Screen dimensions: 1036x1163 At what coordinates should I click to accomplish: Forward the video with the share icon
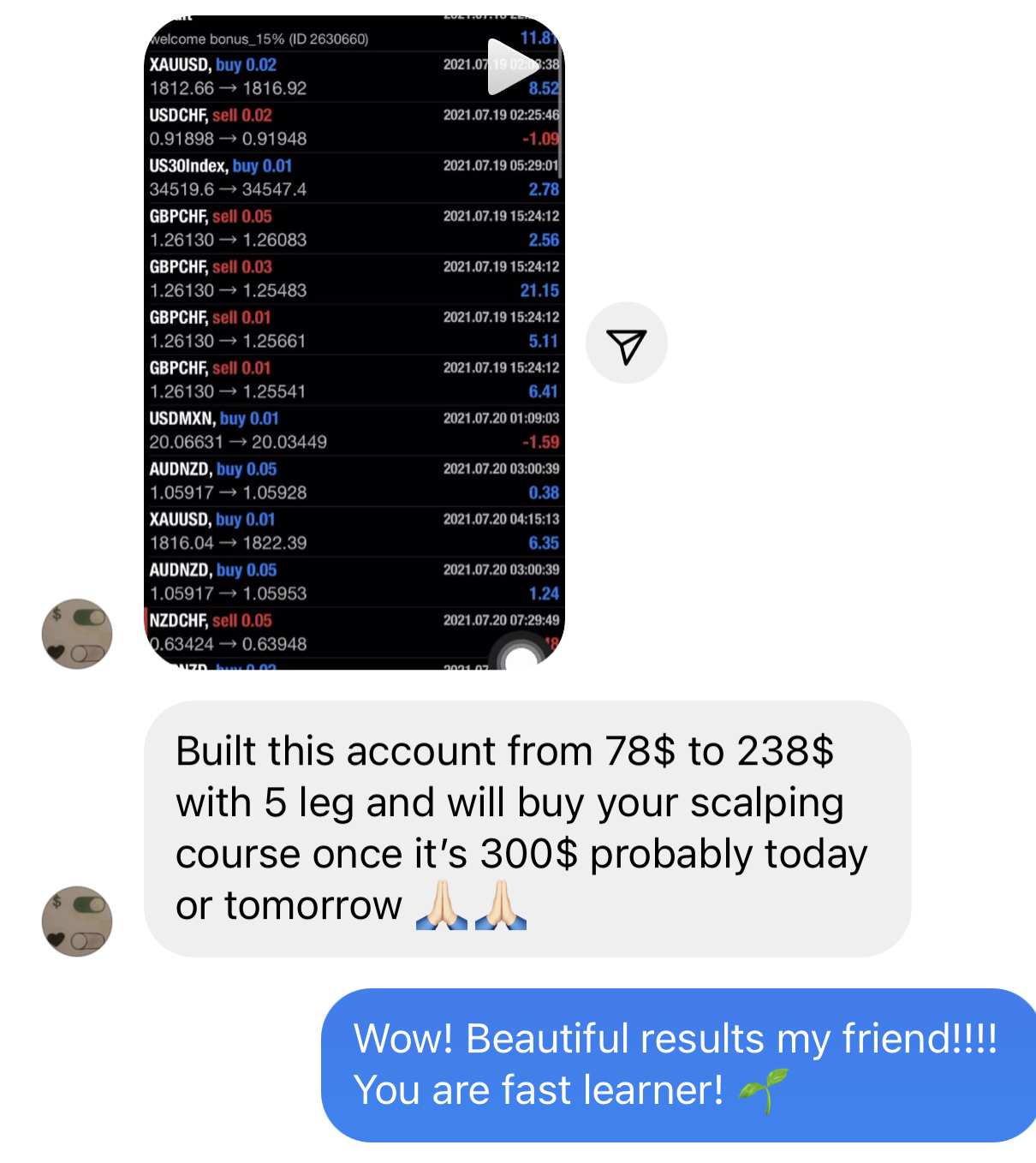tap(626, 343)
